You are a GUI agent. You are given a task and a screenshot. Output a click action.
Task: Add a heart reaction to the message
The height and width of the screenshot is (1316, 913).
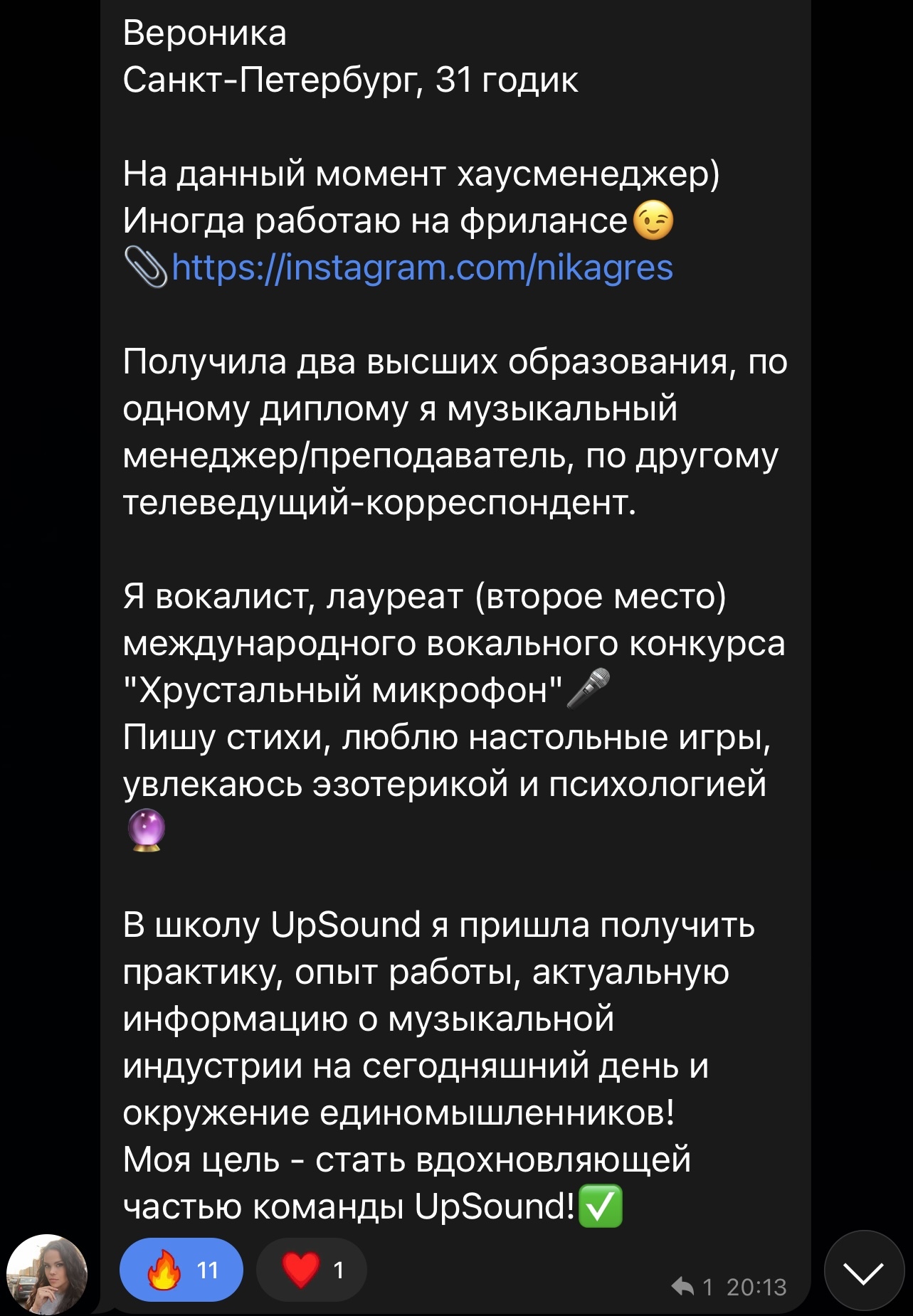311,1270
